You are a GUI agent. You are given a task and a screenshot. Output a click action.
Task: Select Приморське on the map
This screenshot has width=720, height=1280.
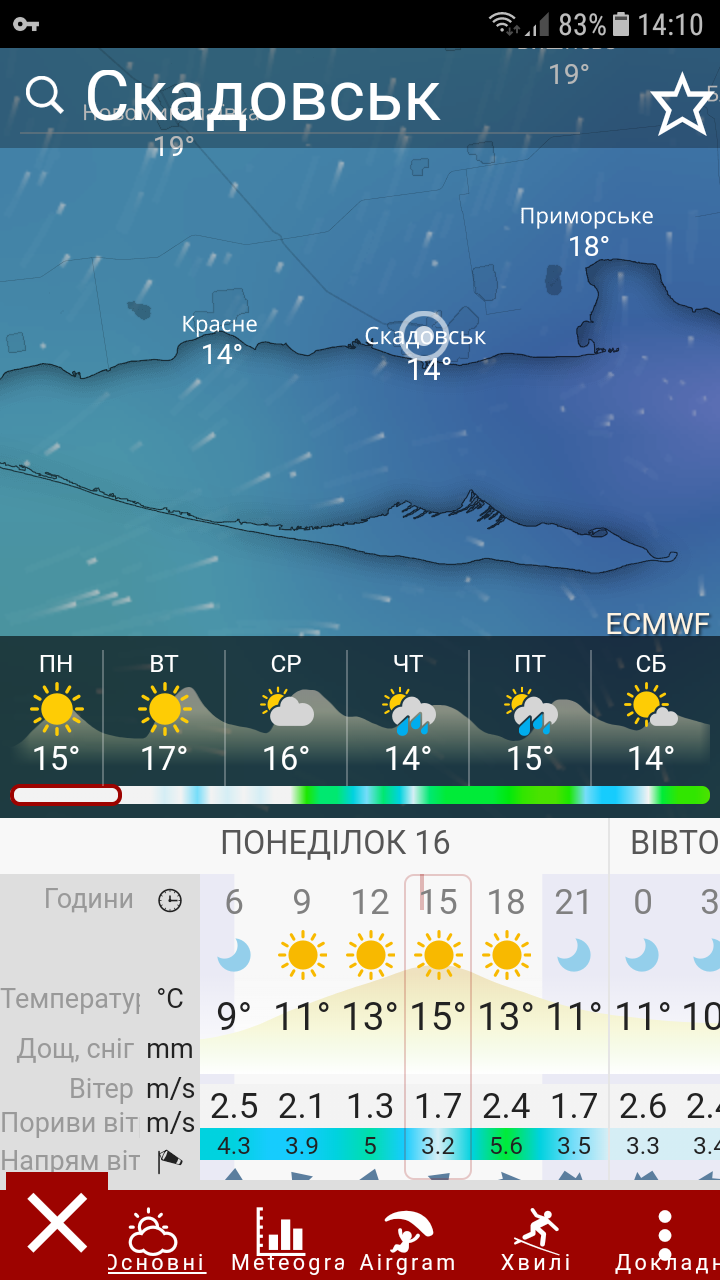click(587, 231)
